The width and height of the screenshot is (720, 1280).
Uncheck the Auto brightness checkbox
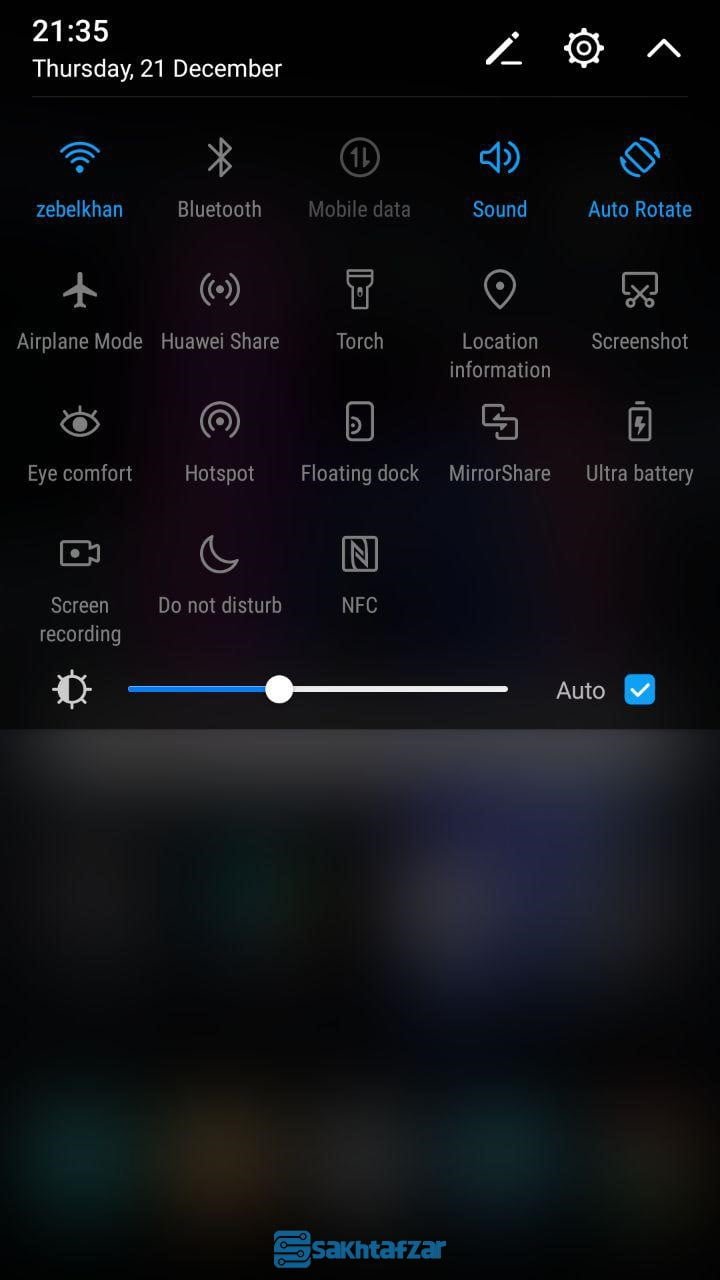(x=640, y=689)
